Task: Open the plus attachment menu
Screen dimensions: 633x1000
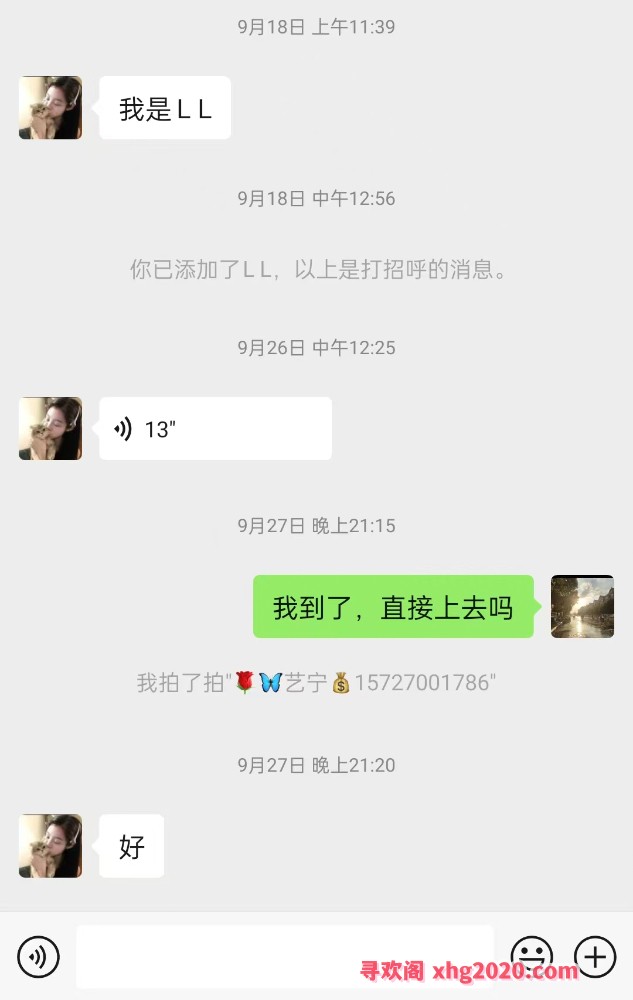Action: tap(595, 957)
